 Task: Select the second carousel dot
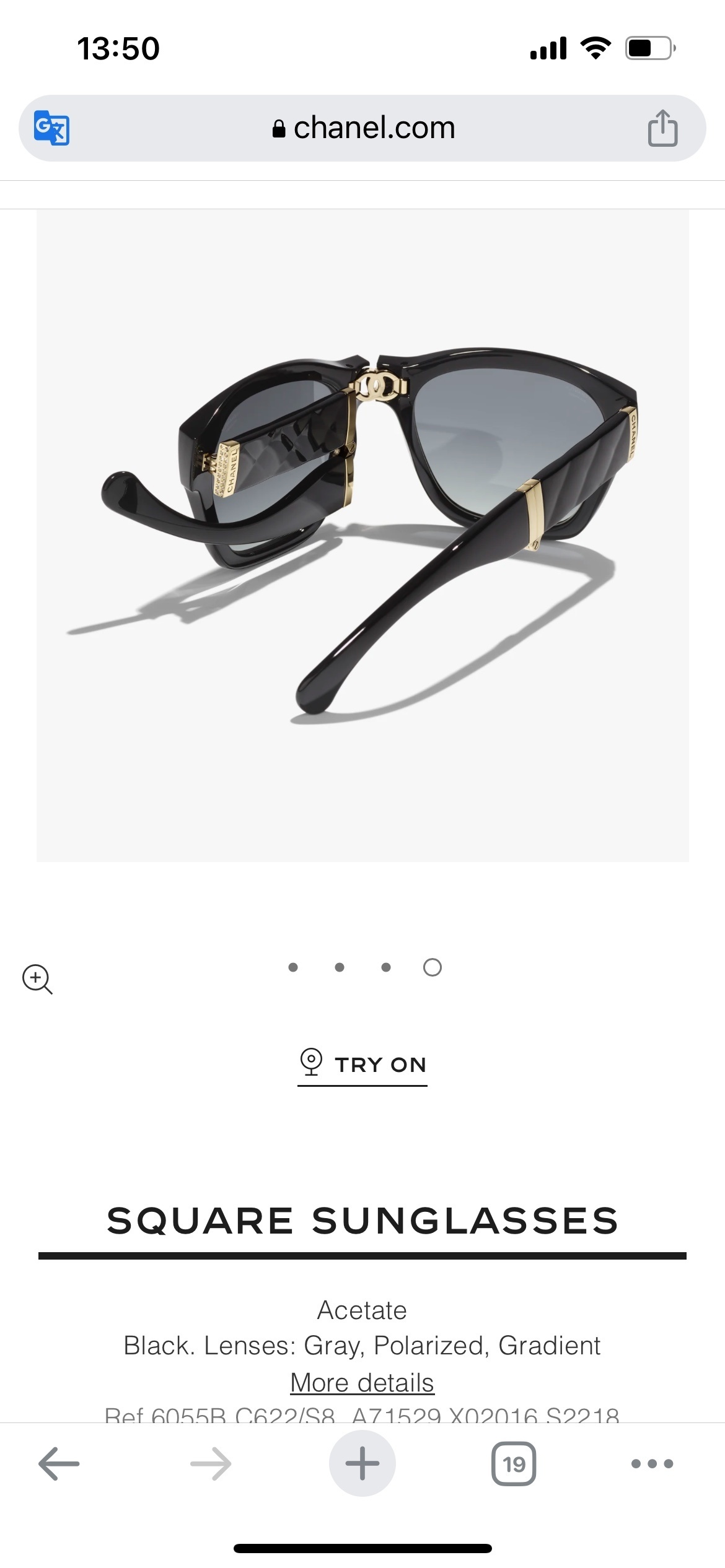pyautogui.click(x=338, y=967)
